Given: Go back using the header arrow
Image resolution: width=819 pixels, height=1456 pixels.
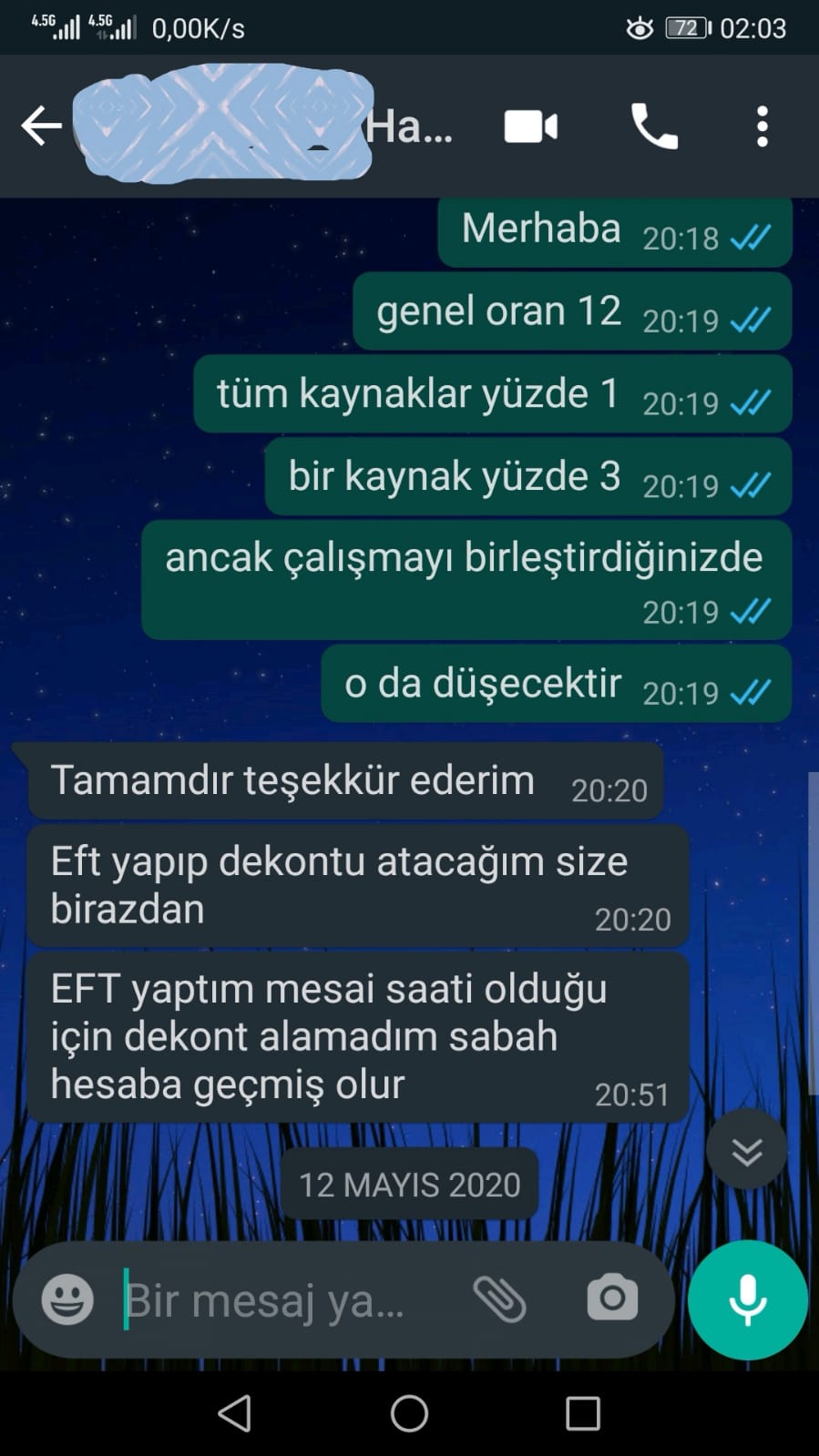Looking at the screenshot, I should [41, 126].
